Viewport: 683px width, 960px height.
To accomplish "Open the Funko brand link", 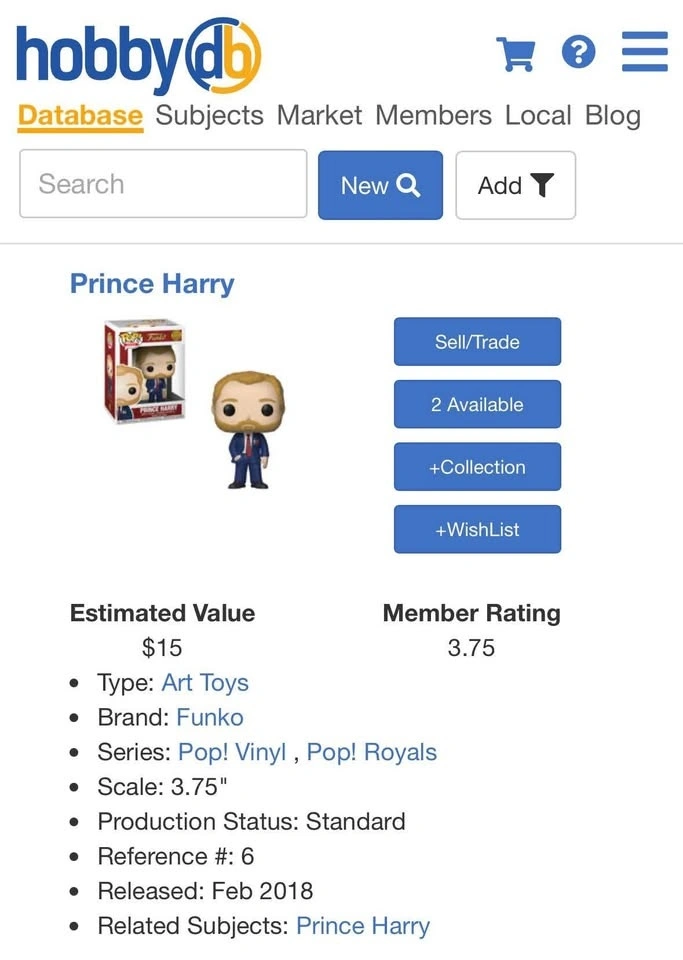I will [x=210, y=717].
